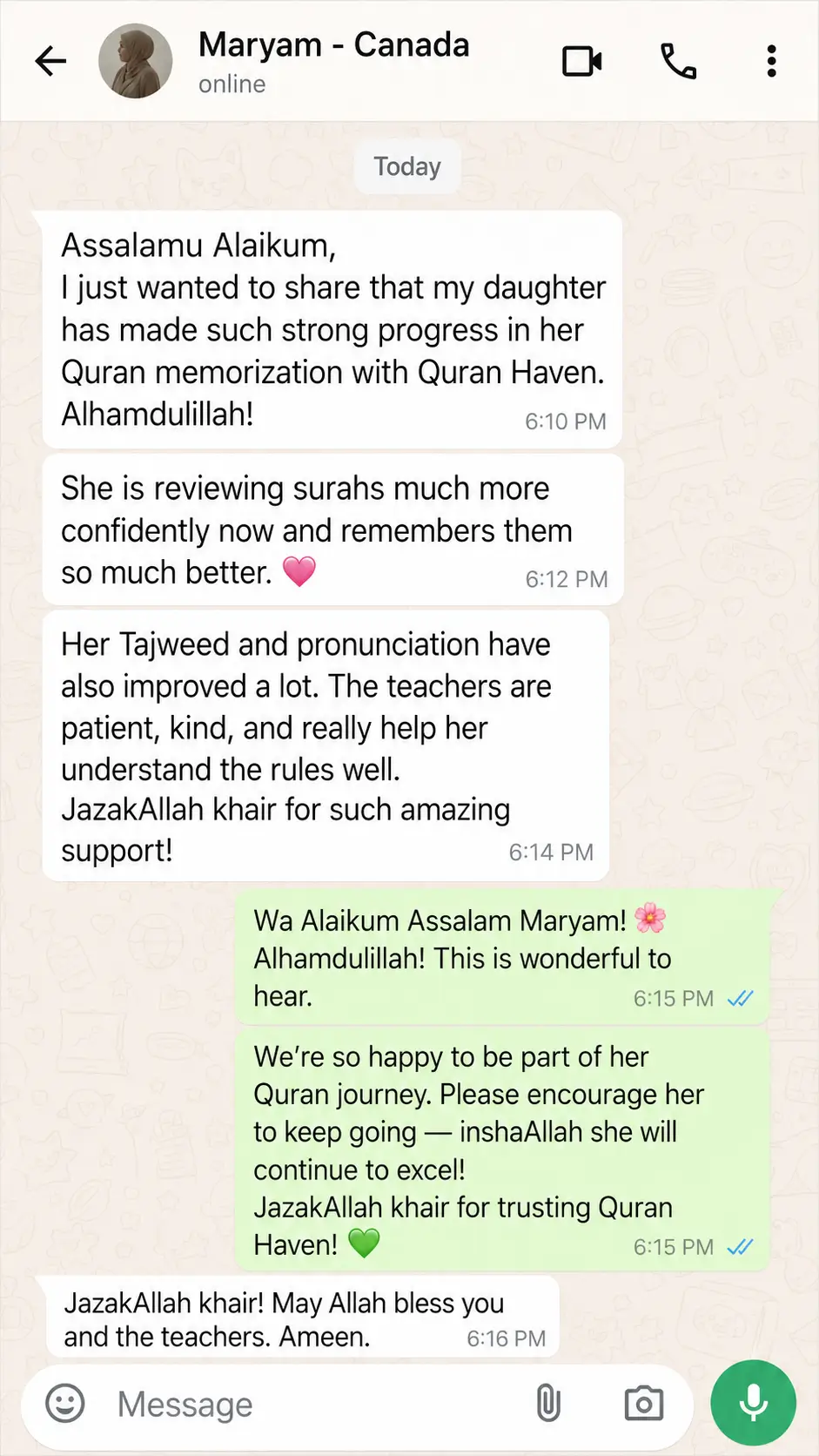Tap the green microphone button
This screenshot has width=819, height=1456.
753,1403
